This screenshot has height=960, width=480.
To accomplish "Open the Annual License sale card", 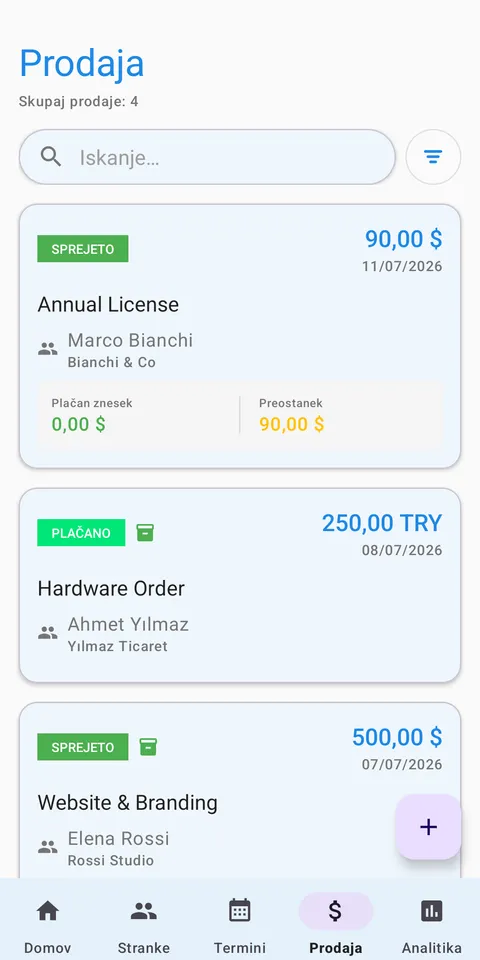I will tap(240, 336).
